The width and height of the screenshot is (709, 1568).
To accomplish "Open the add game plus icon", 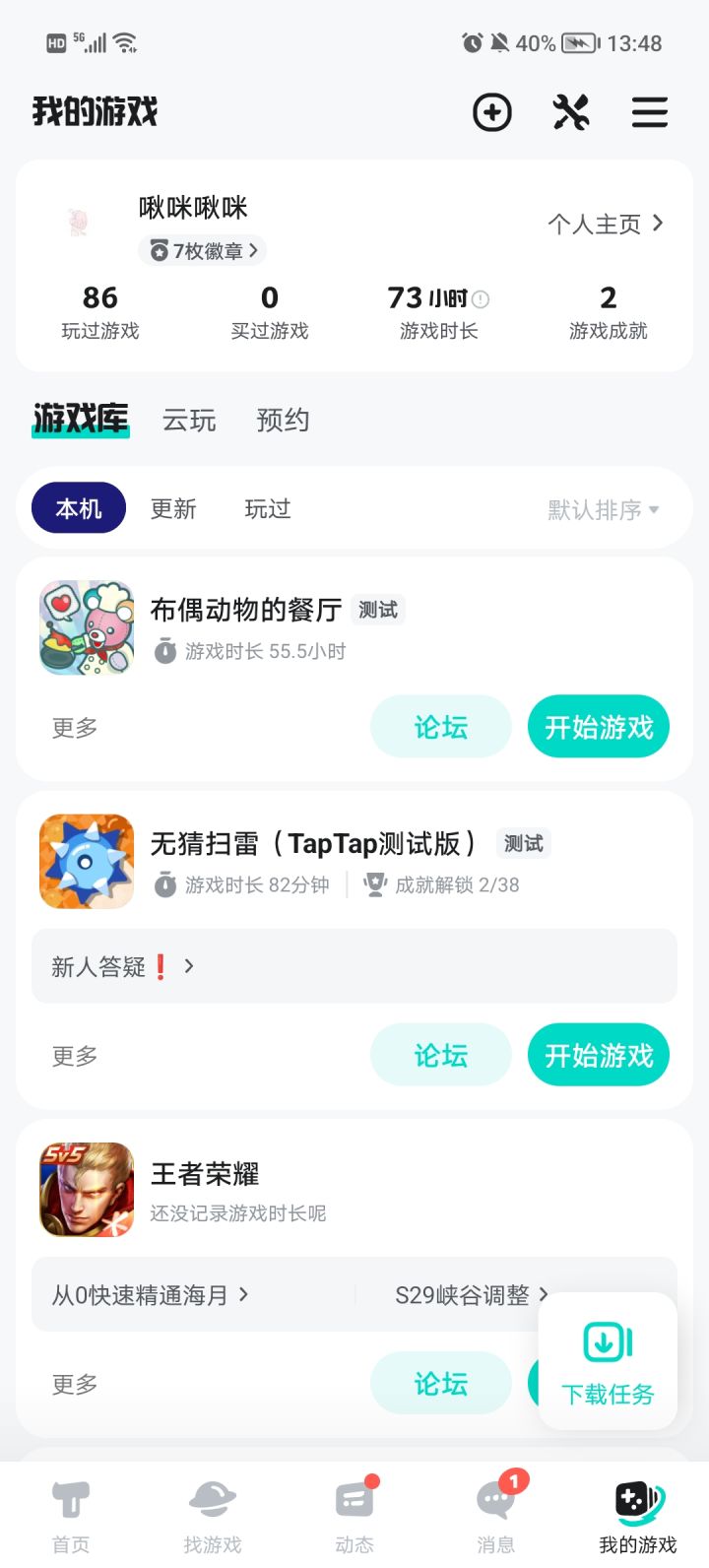I will tap(491, 112).
